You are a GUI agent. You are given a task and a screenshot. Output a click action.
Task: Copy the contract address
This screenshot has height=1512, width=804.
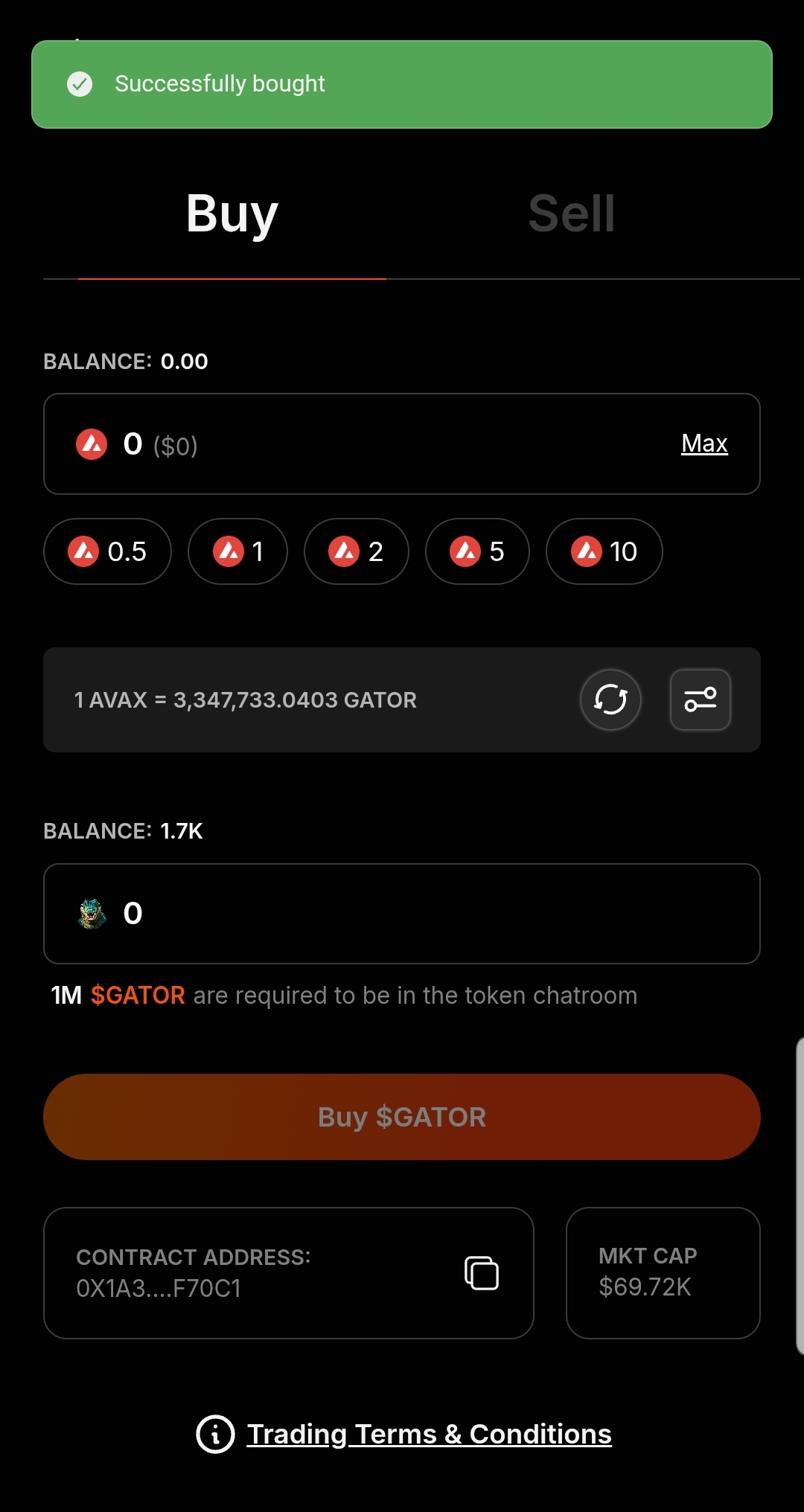pos(482,1273)
